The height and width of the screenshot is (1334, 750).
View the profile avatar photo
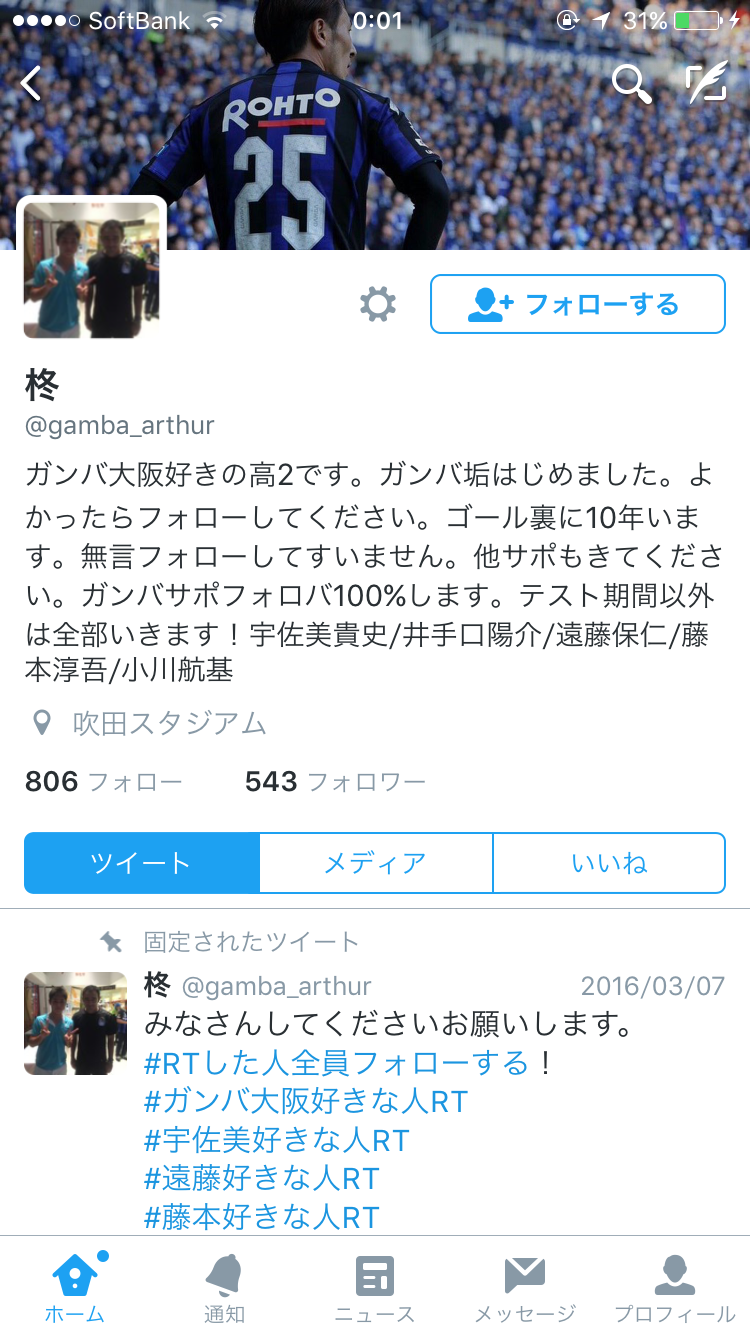(91, 270)
